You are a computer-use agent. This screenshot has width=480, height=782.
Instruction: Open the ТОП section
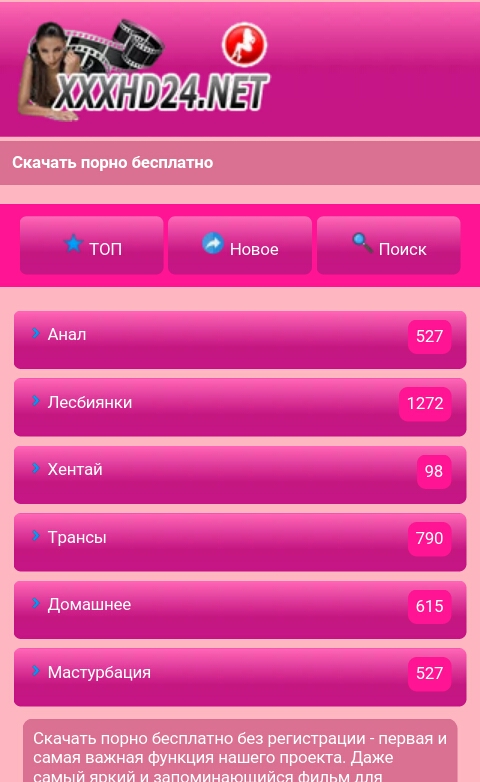[x=92, y=245]
